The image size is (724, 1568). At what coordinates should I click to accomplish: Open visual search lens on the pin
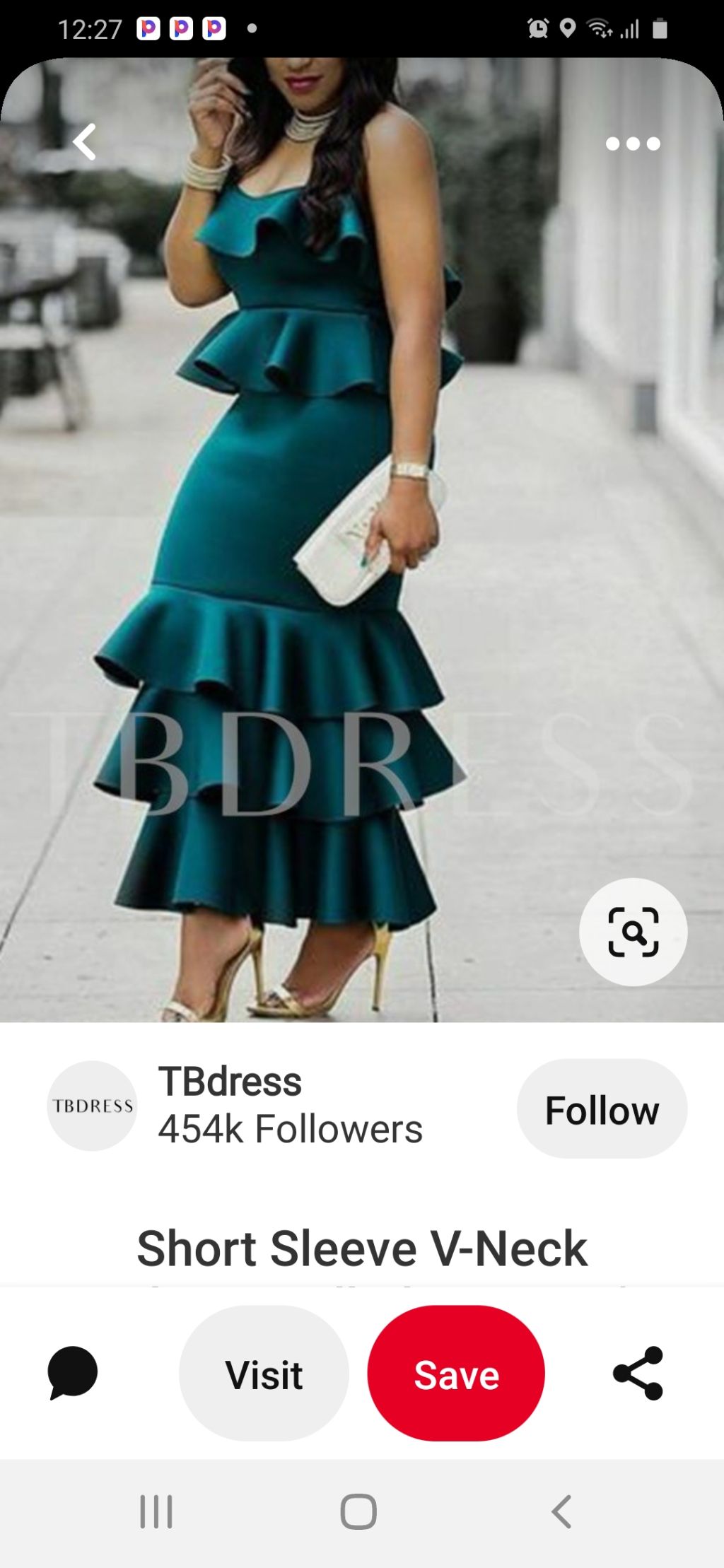click(633, 932)
